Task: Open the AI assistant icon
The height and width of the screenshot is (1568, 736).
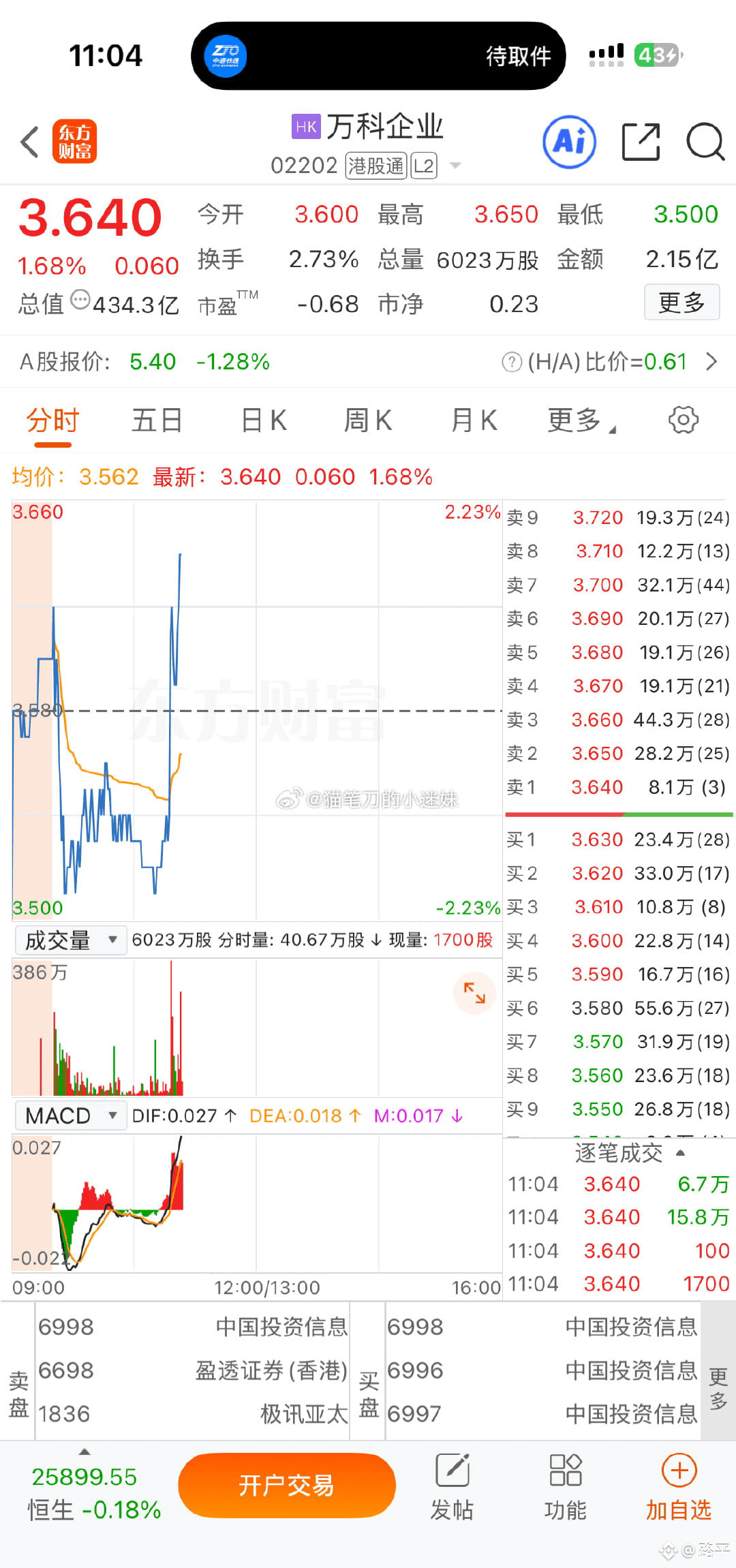Action: (x=569, y=142)
